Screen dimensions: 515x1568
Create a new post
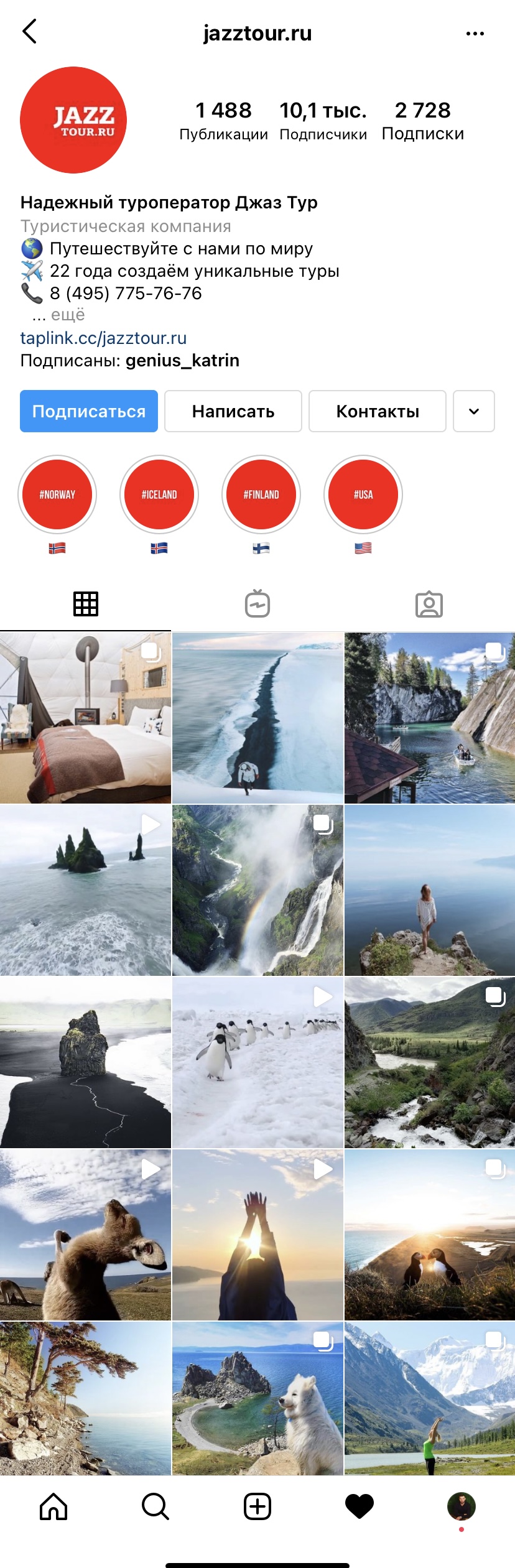coord(257,1506)
